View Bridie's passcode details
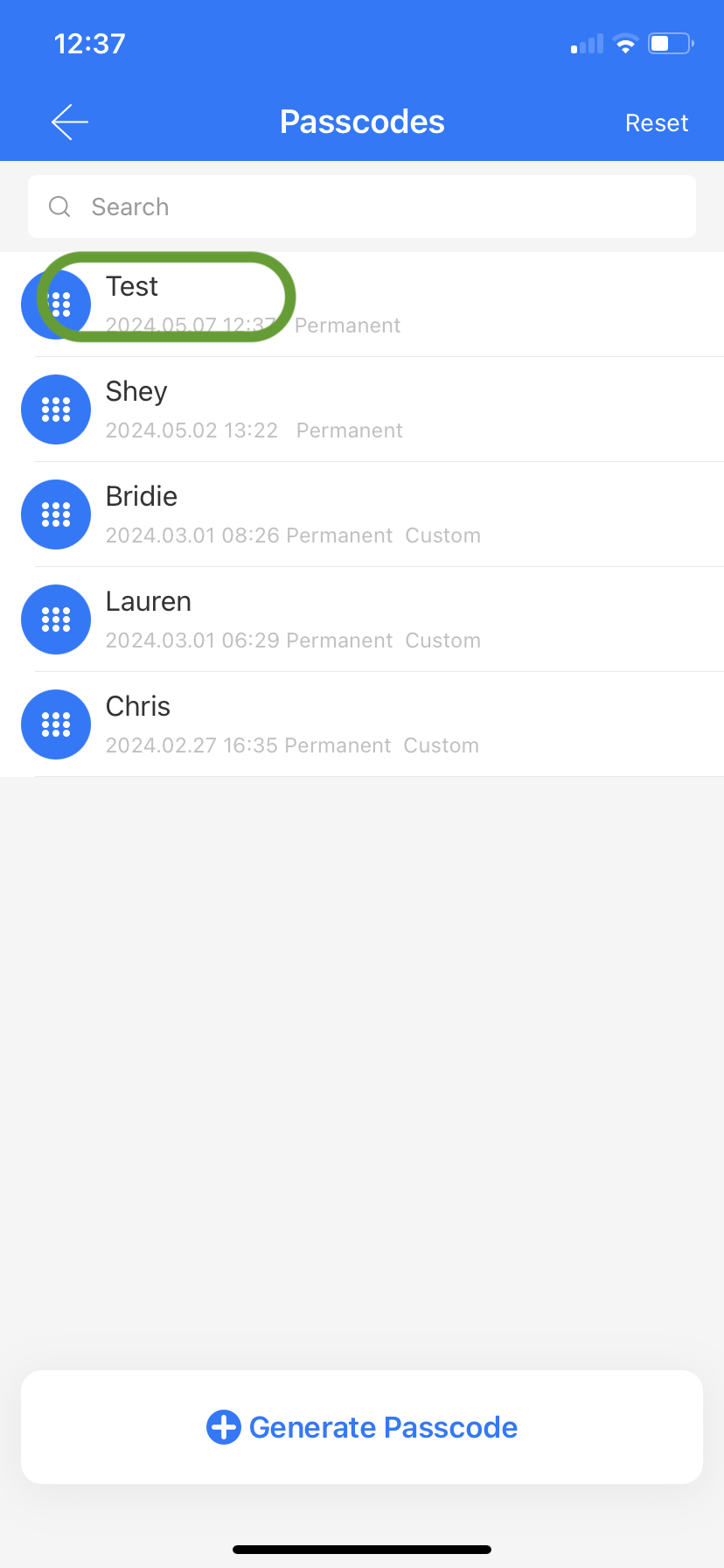The width and height of the screenshot is (724, 1568). 362,514
